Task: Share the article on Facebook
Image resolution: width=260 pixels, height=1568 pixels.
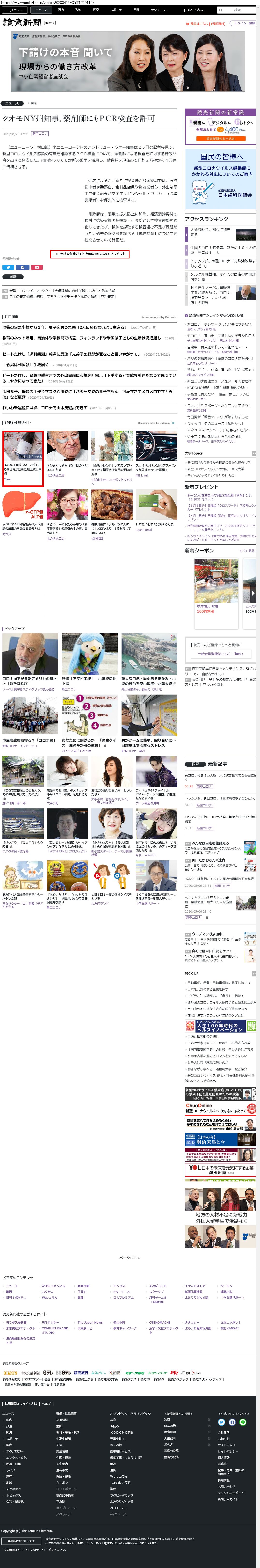Action: point(22,267)
